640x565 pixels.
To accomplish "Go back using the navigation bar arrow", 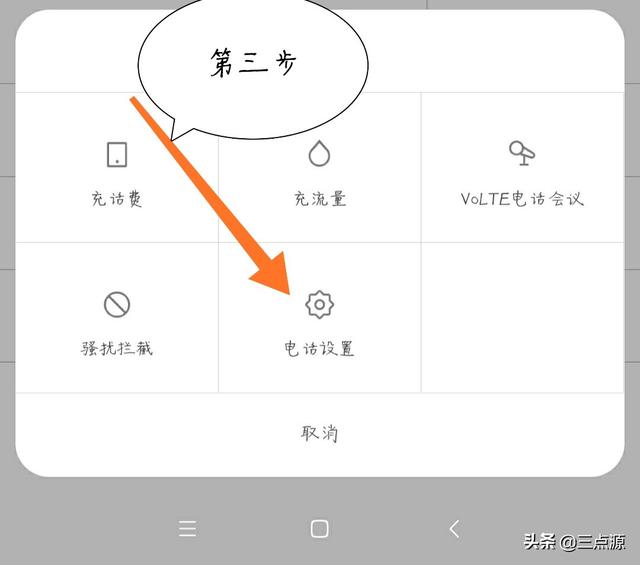I will pyautogui.click(x=454, y=529).
